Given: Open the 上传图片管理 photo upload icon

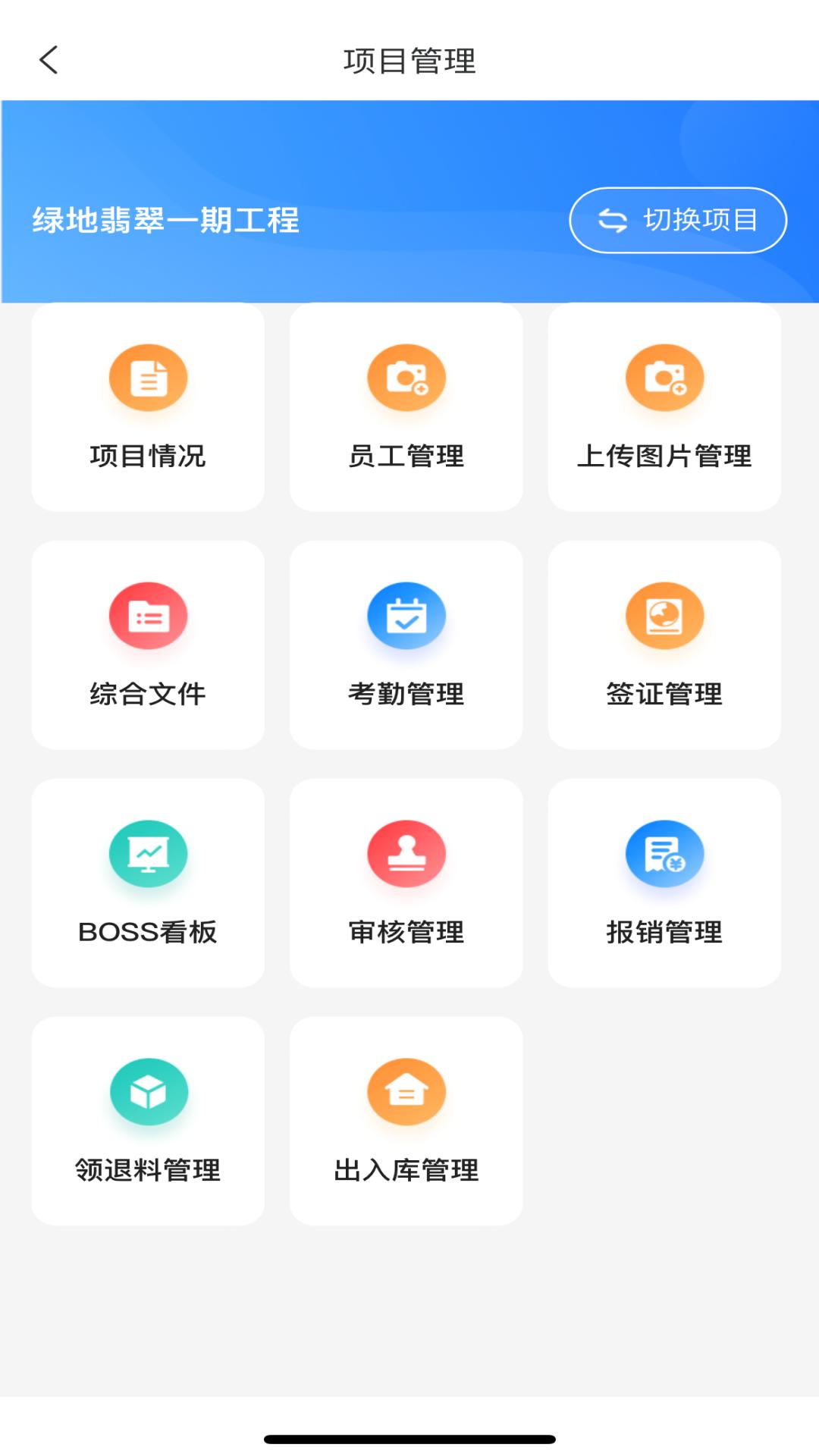Looking at the screenshot, I should 665,378.
